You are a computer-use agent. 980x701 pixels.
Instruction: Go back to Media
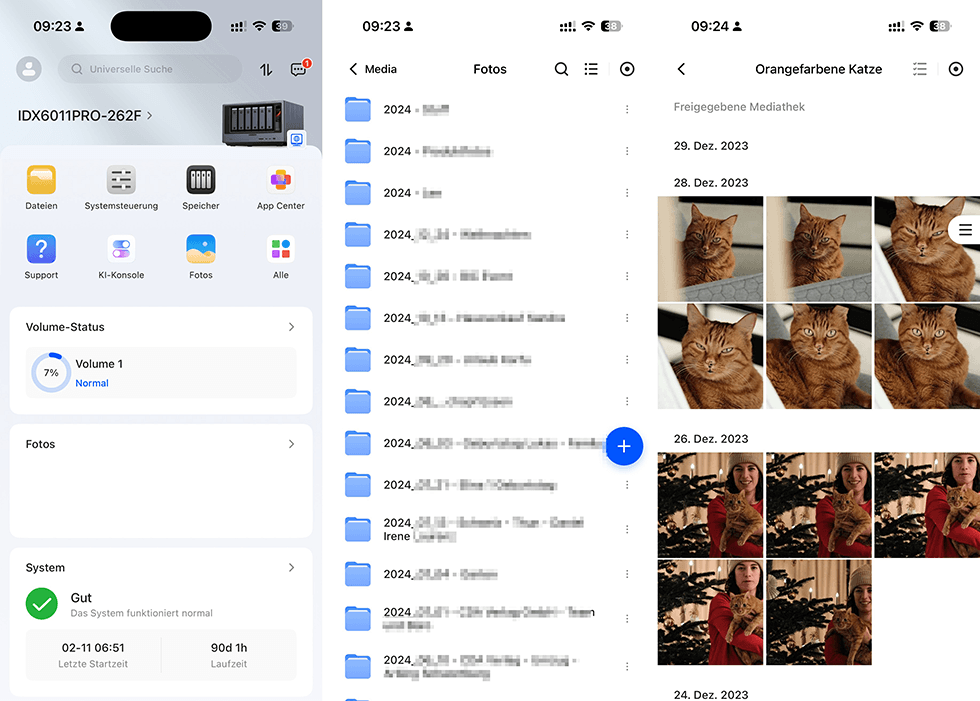[373, 69]
